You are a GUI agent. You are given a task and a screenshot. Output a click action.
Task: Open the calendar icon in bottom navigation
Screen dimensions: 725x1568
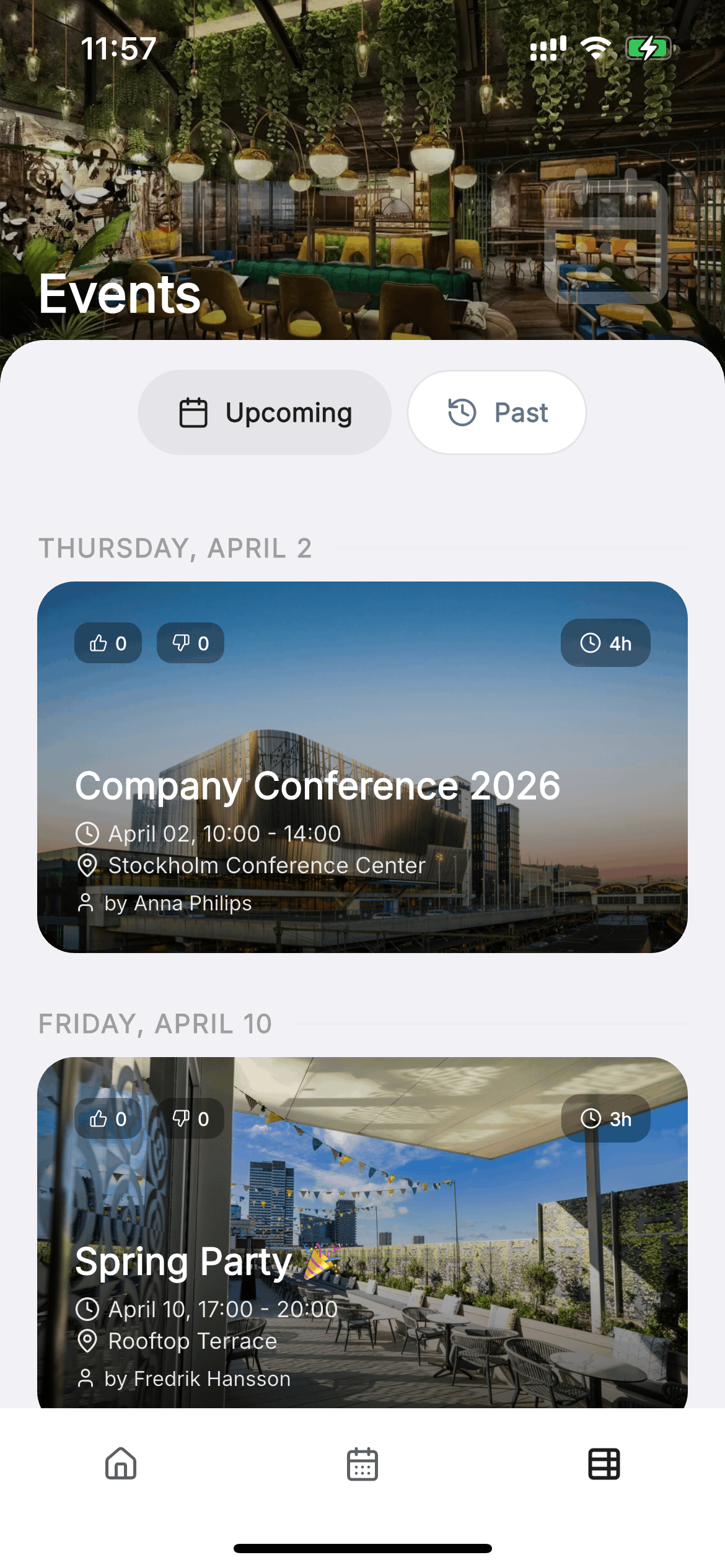(x=362, y=1465)
